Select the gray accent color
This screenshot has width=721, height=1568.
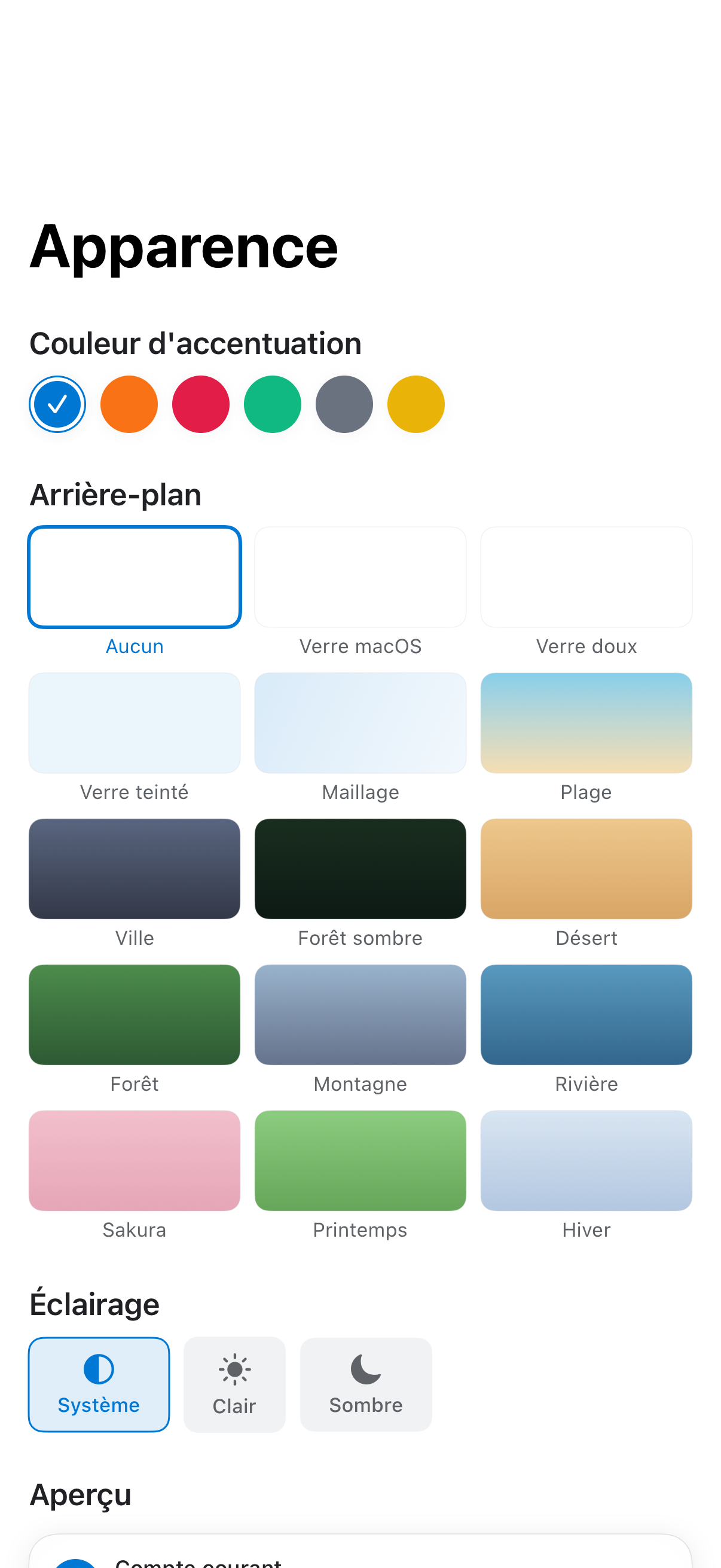point(344,404)
